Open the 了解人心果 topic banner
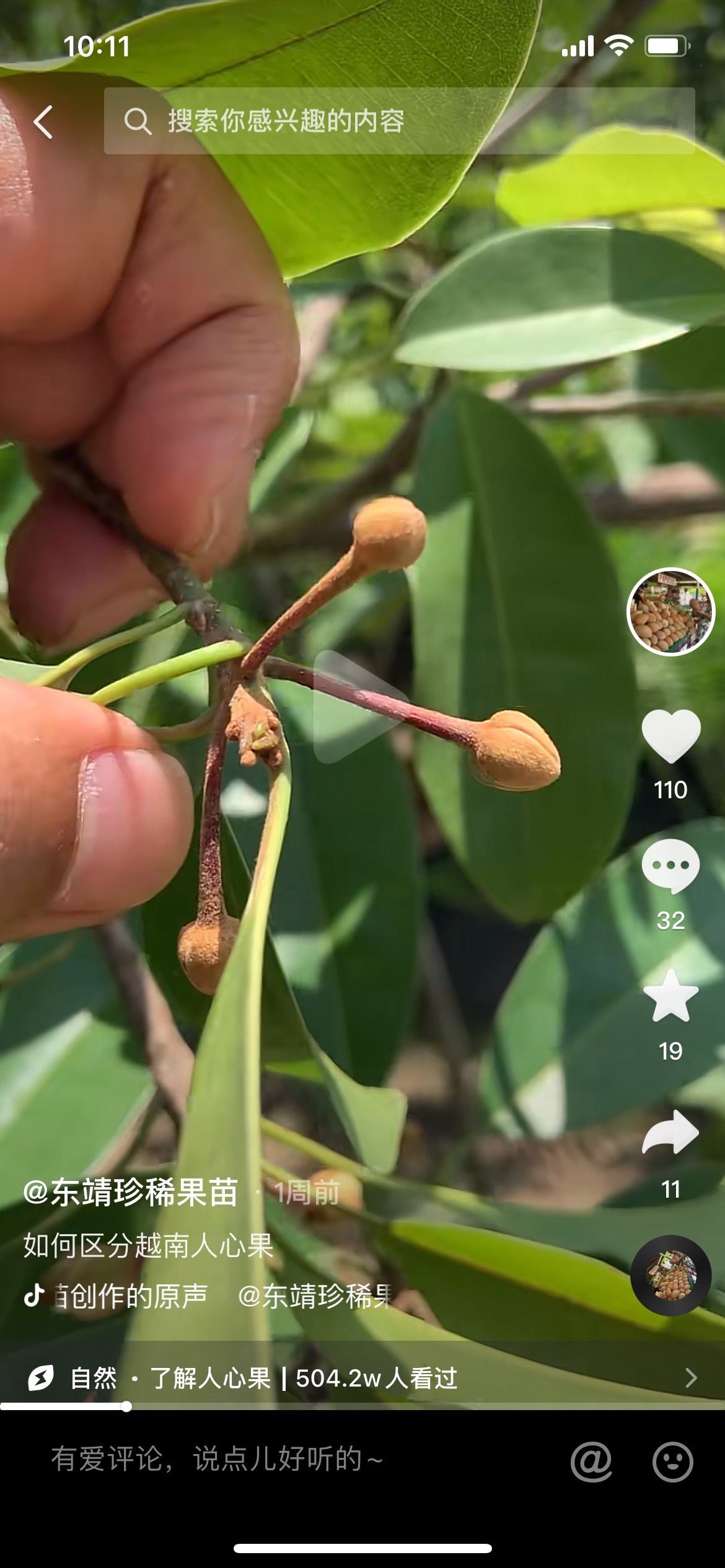Screen dimensions: 725x1568 pos(362,1378)
